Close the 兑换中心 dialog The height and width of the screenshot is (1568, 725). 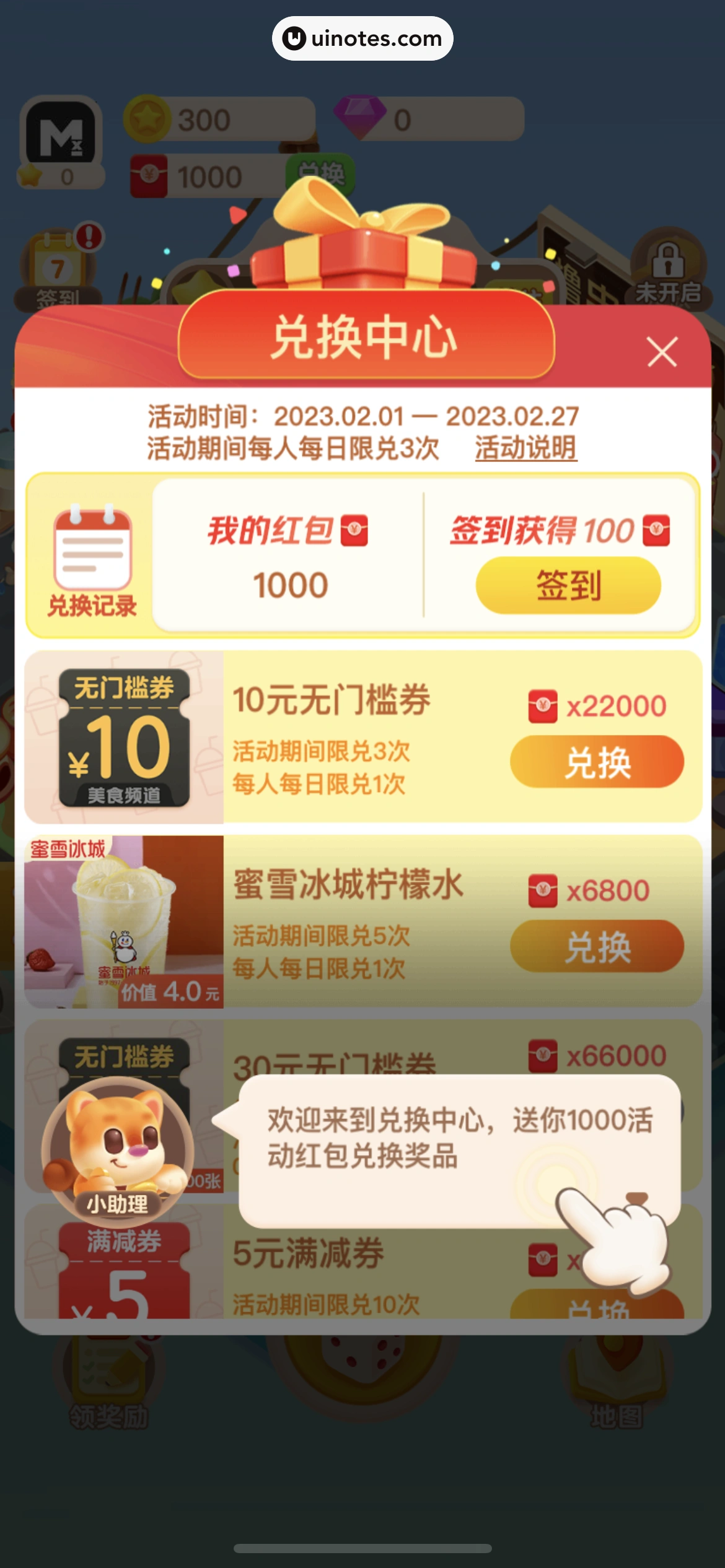click(x=662, y=352)
